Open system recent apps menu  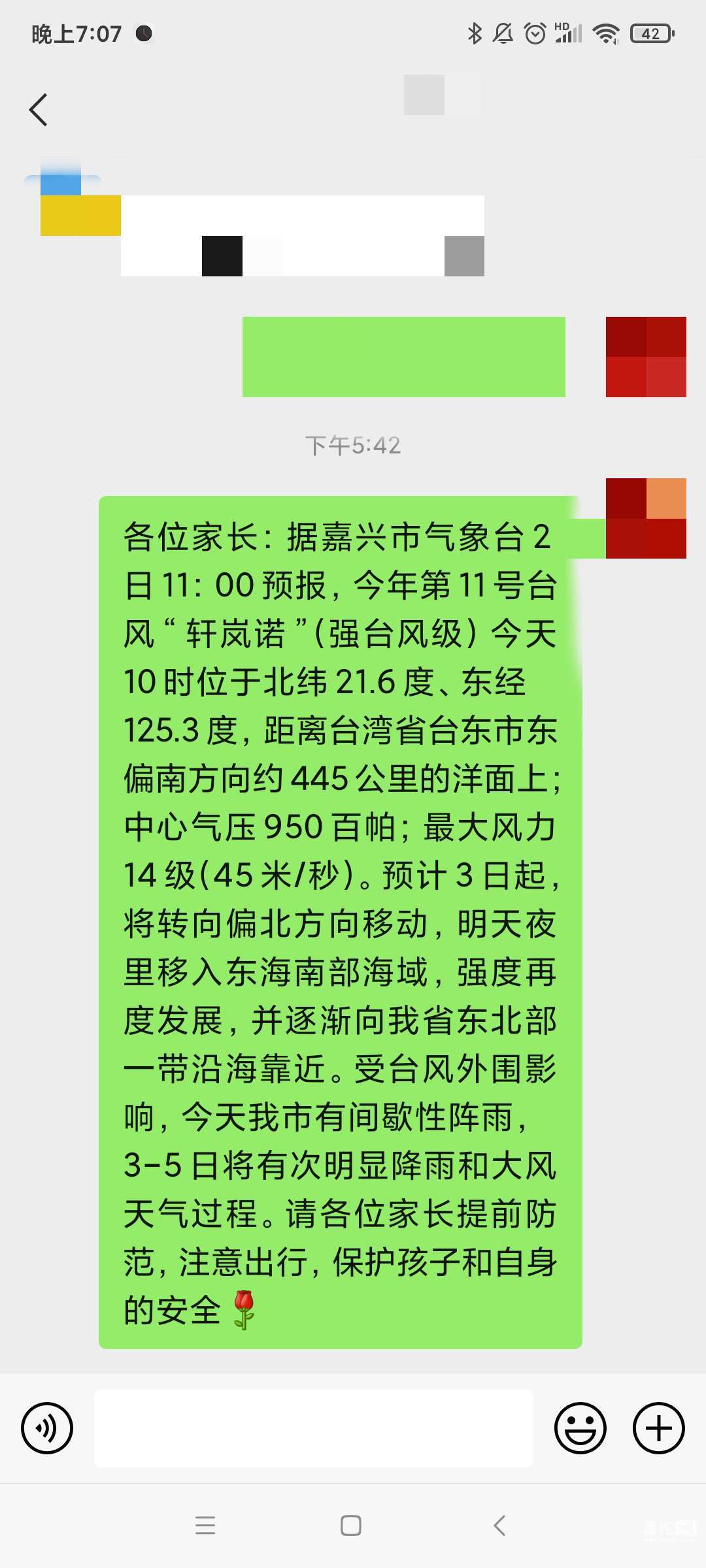tap(205, 1526)
